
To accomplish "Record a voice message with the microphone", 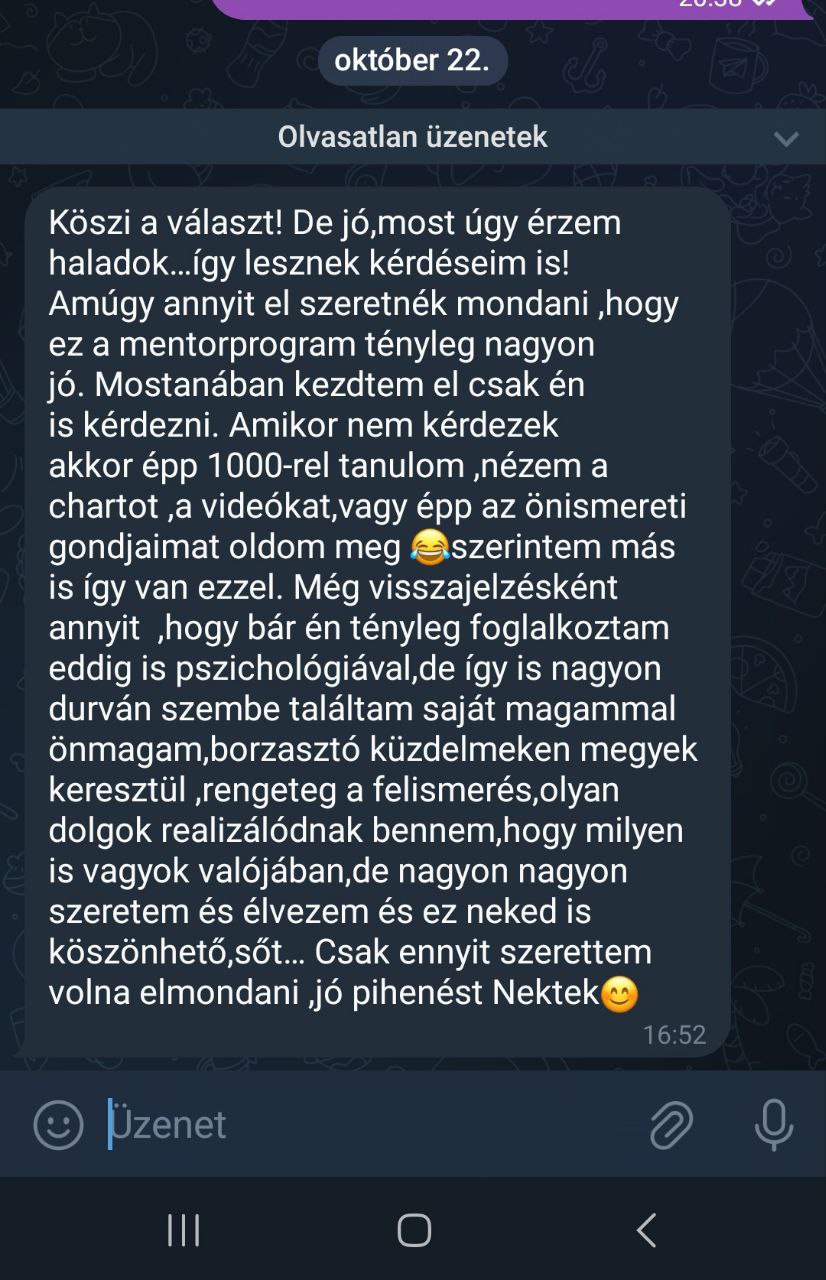I will tap(773, 1125).
